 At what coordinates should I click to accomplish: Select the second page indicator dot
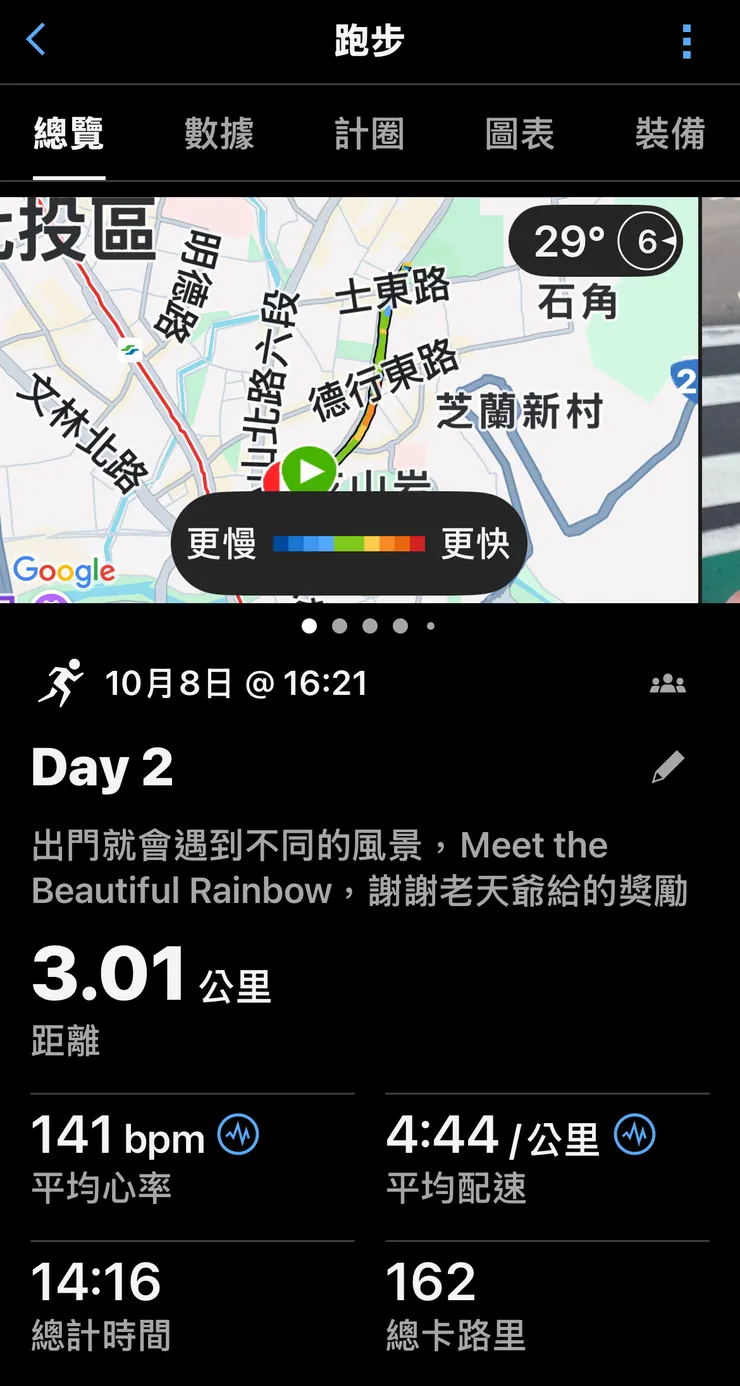click(340, 626)
